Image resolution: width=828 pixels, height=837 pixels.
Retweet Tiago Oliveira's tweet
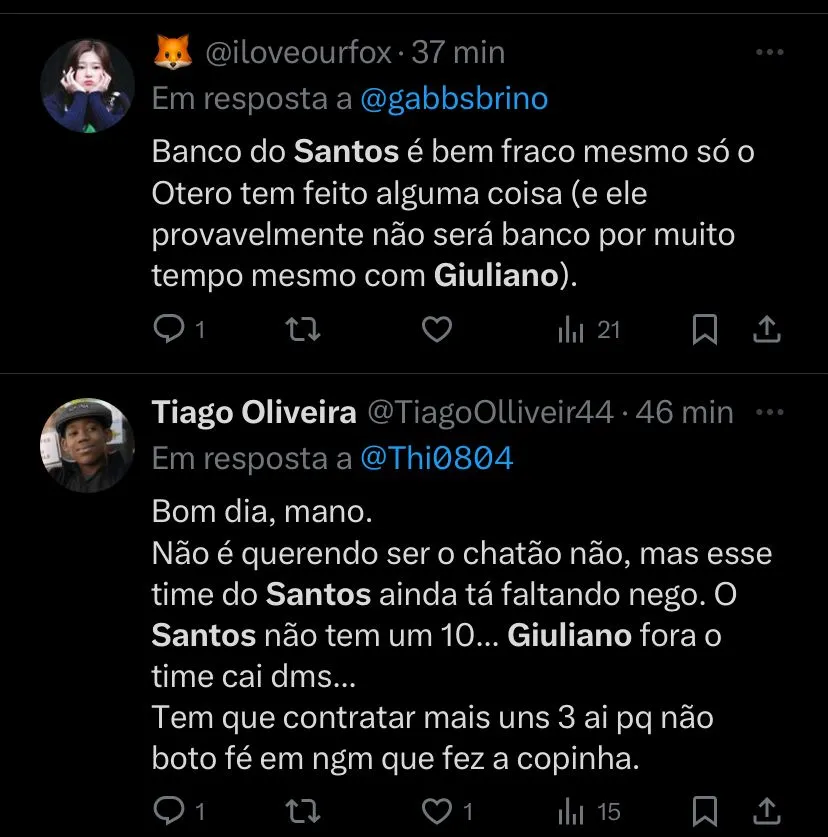303,809
